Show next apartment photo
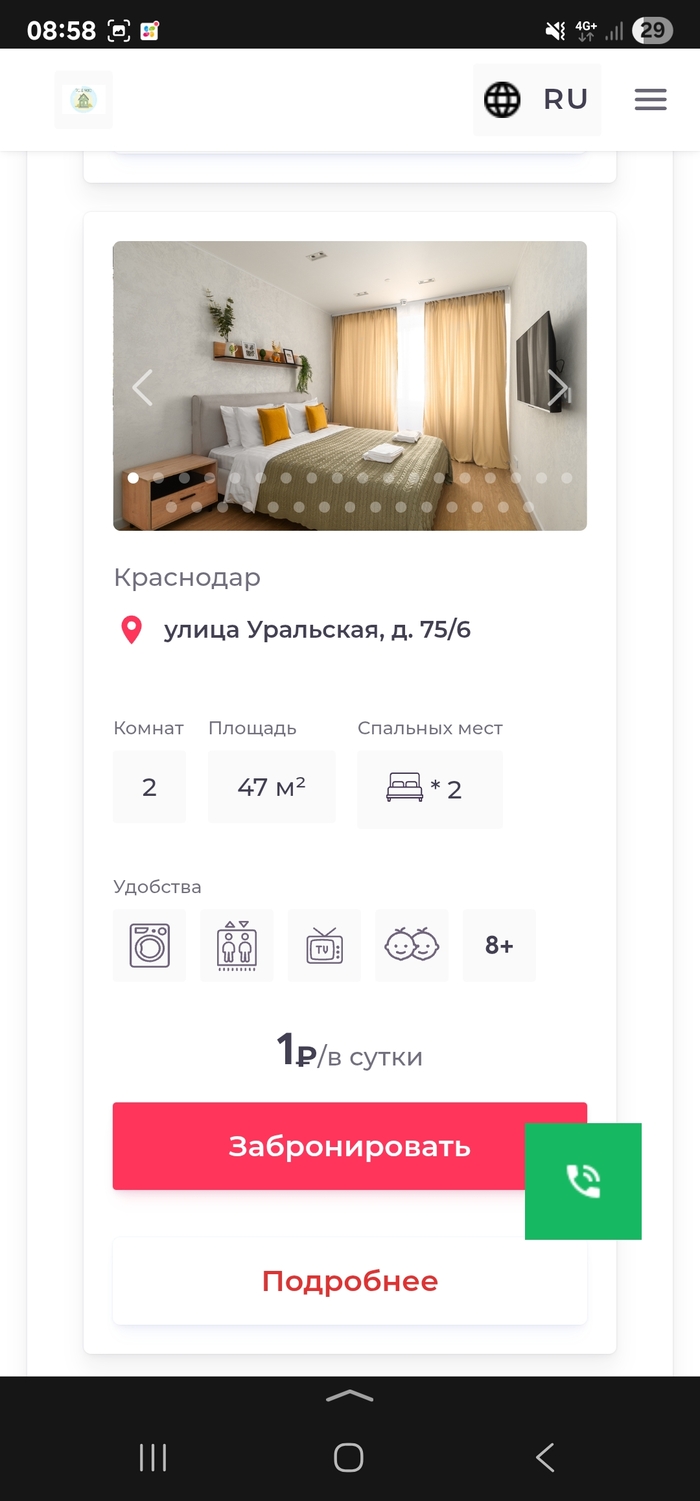700x1501 pixels. [x=557, y=387]
